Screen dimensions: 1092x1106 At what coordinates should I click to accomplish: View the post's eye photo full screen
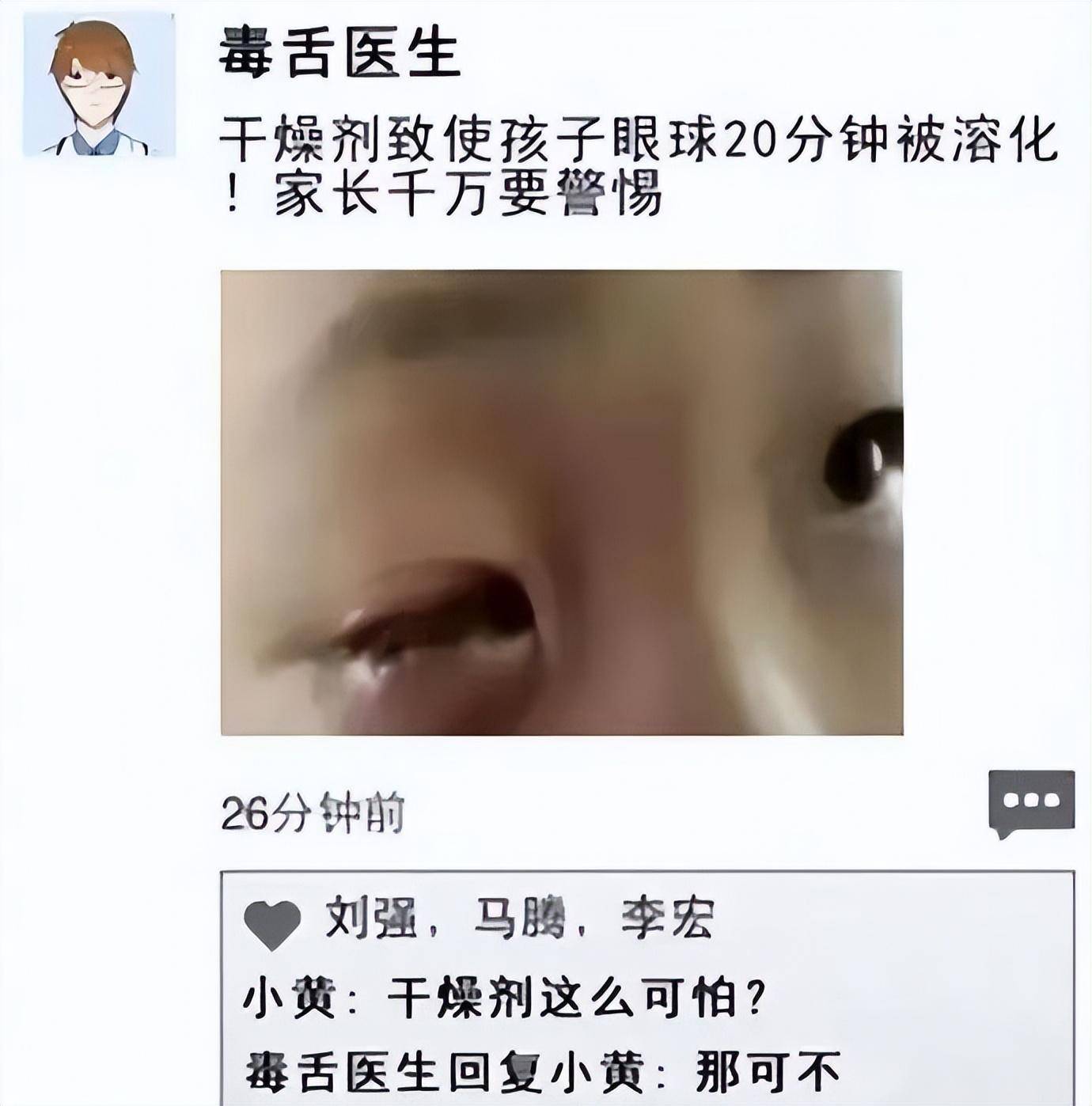pos(561,502)
